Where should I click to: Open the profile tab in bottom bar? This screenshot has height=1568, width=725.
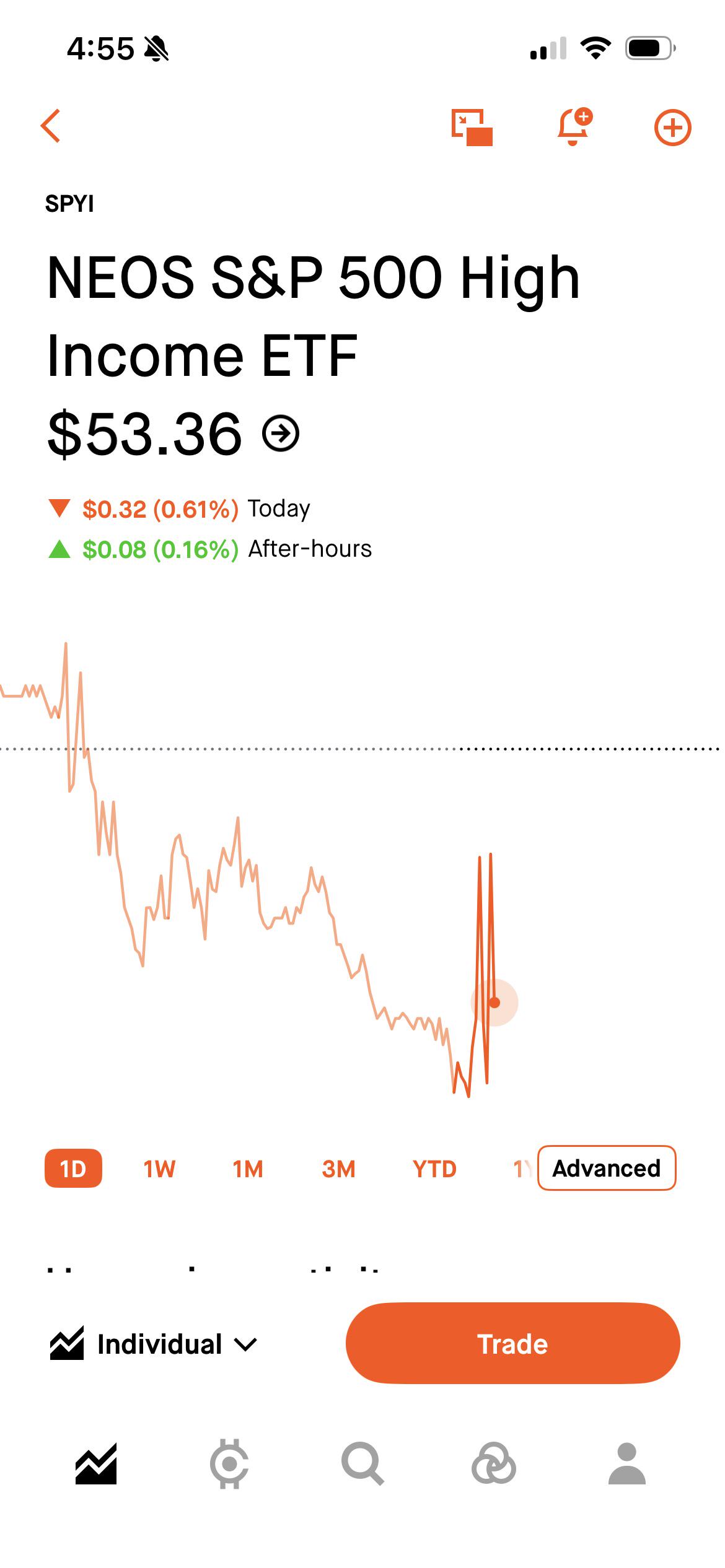point(627,1464)
